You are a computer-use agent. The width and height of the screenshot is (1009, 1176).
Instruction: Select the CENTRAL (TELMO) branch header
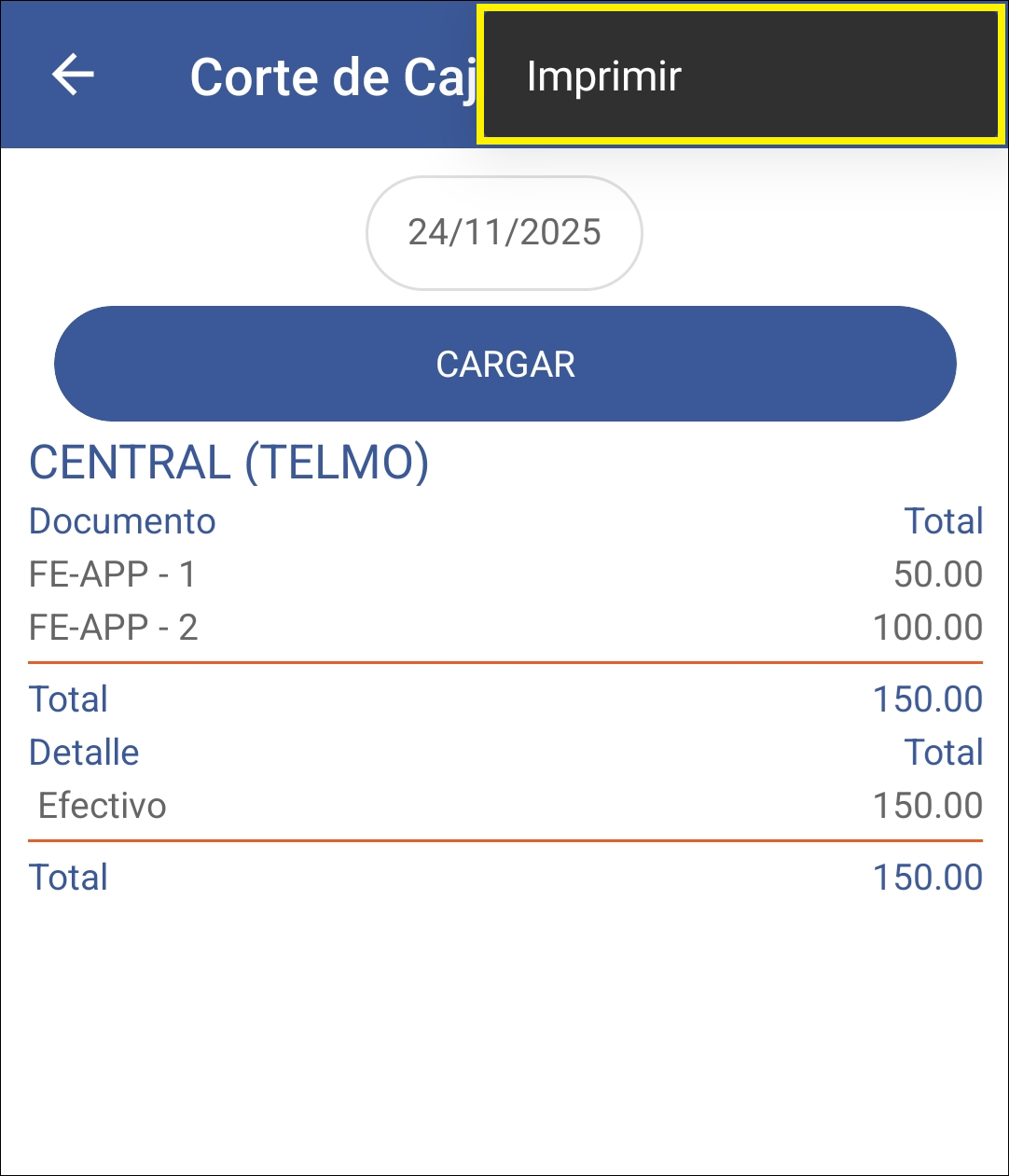[x=229, y=461]
